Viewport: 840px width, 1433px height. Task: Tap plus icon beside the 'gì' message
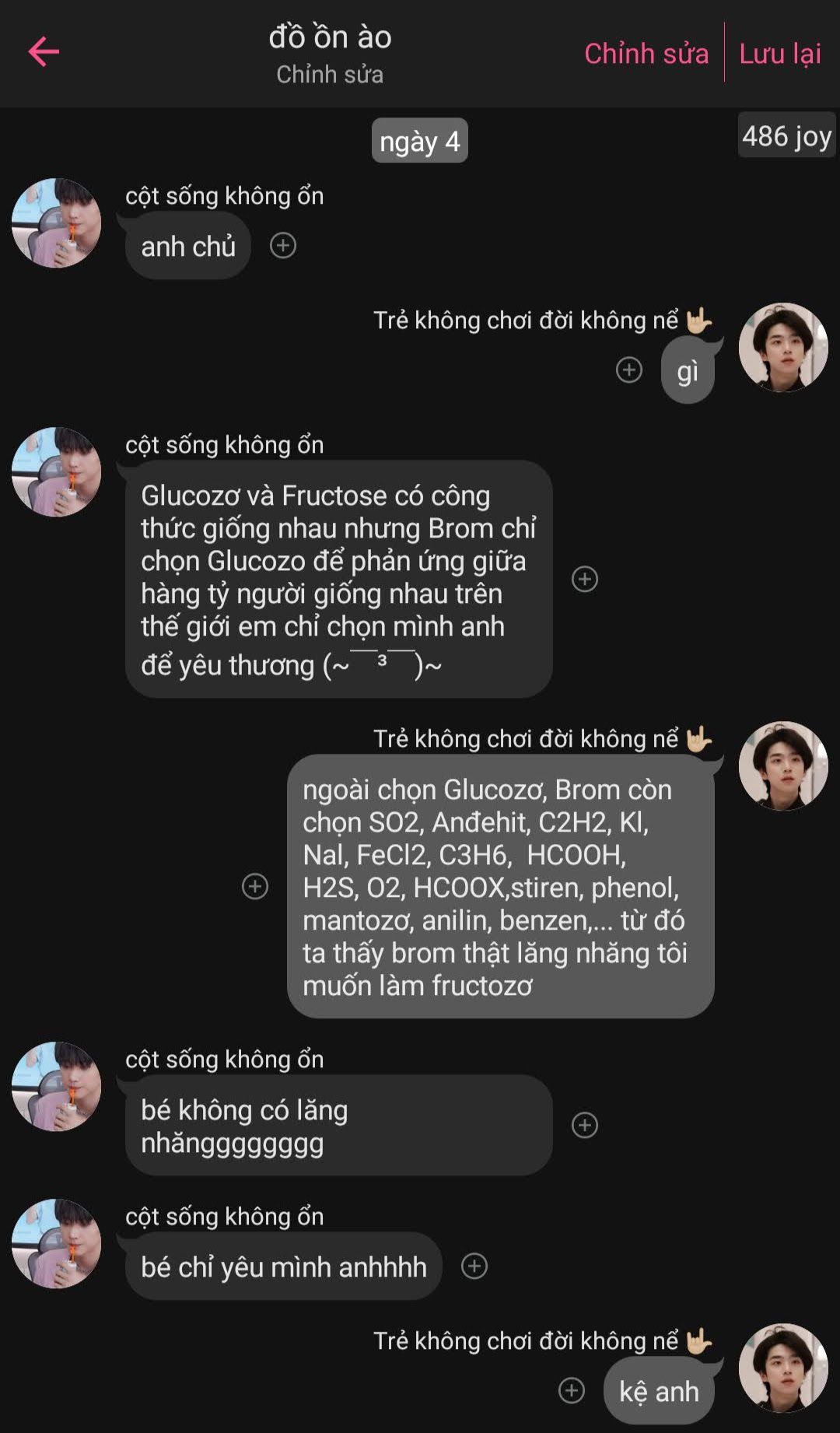pyautogui.click(x=629, y=370)
